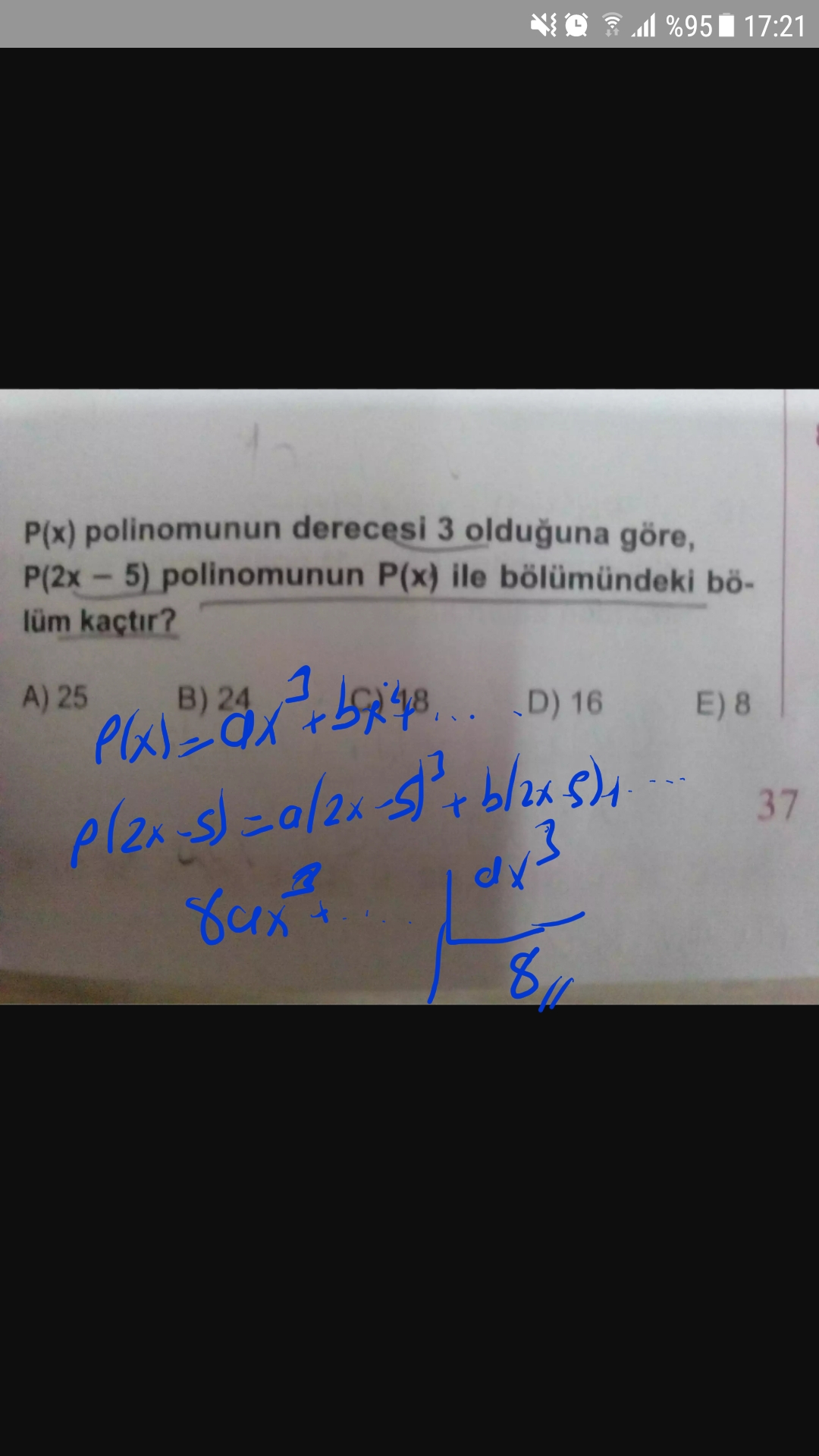Tap the math problem photo to show viewer controls
The height and width of the screenshot is (1456, 819).
pos(409,696)
